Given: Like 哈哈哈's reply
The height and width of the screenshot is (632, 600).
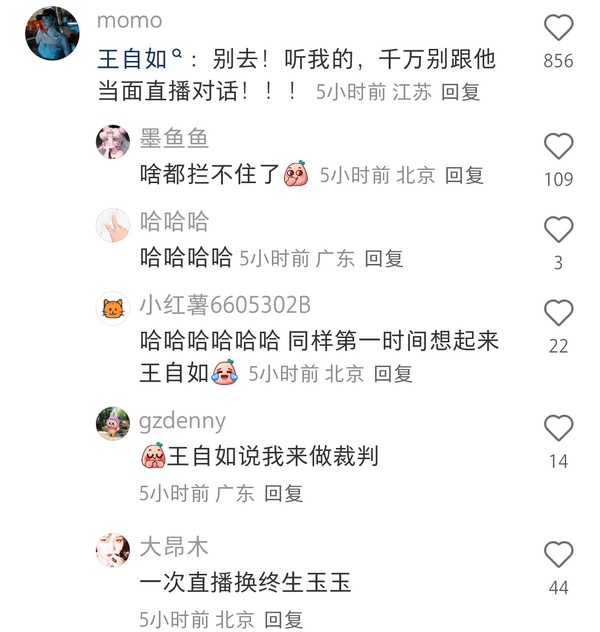Looking at the screenshot, I should click(x=558, y=230).
